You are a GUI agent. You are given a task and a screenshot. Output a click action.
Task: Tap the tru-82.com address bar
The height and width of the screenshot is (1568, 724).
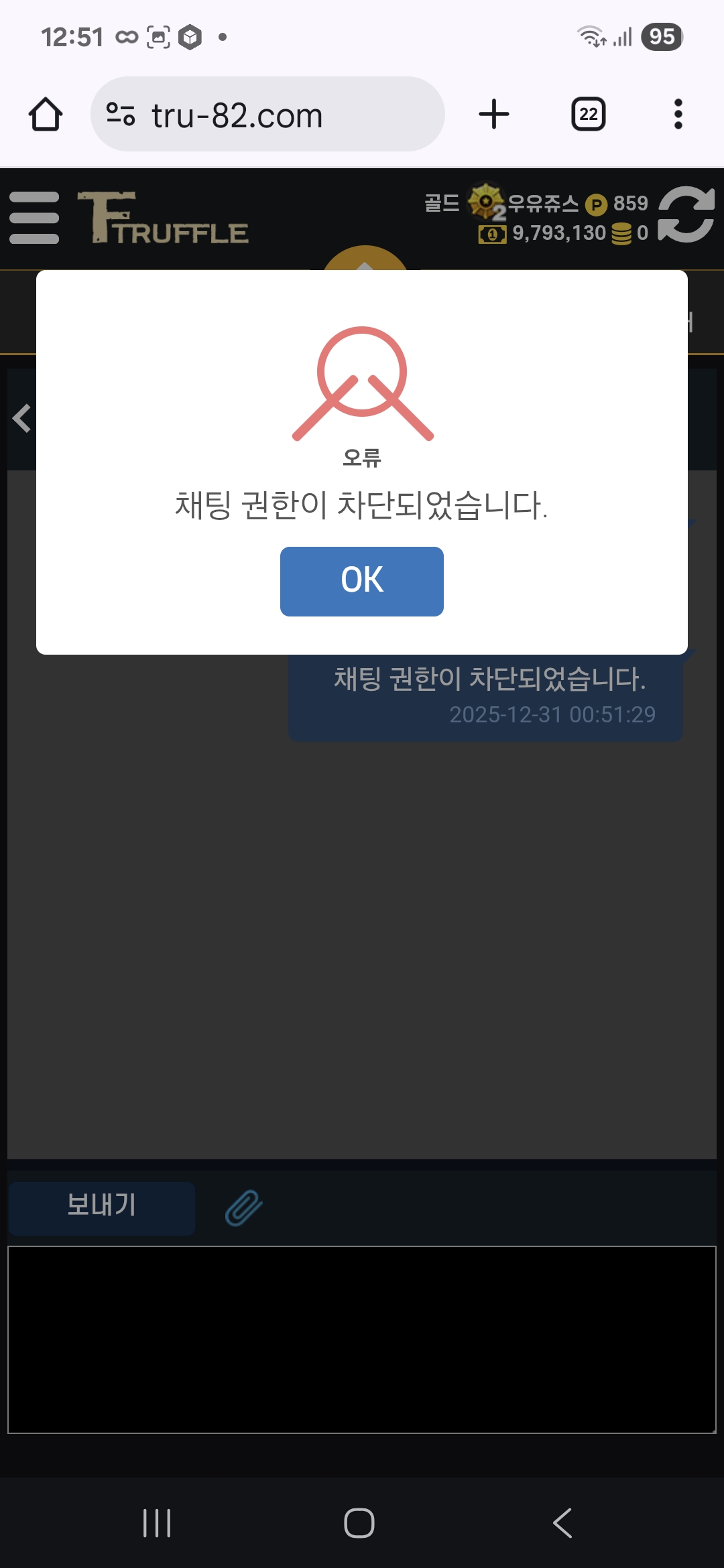[x=267, y=115]
